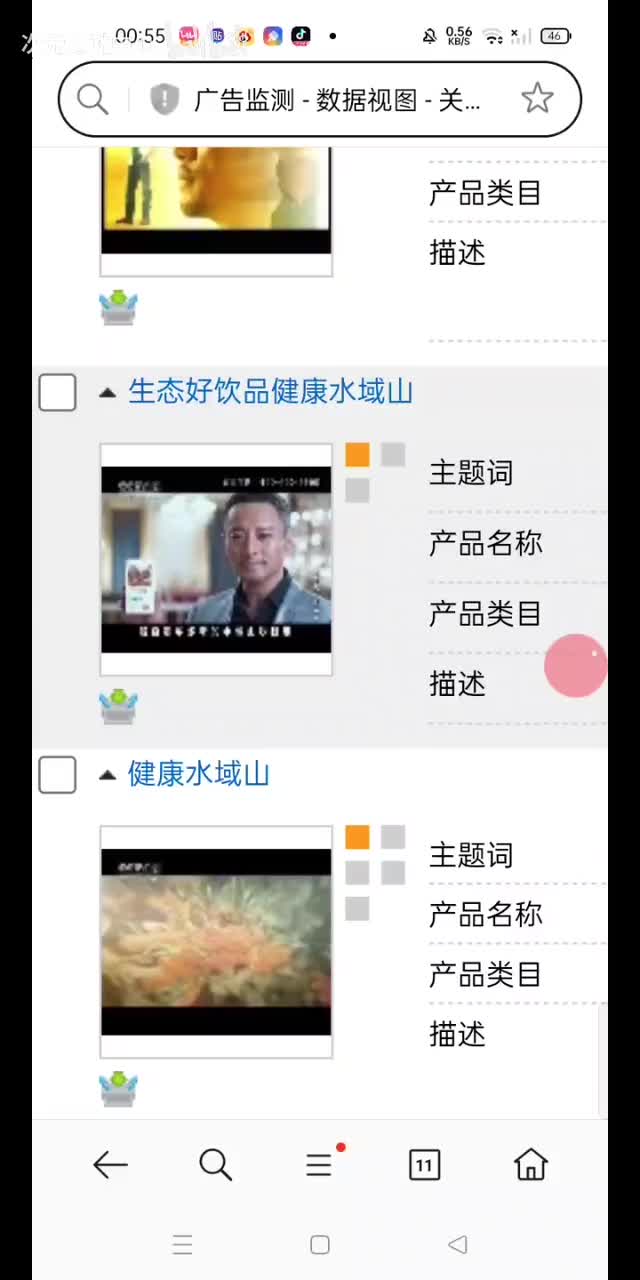Tap the floating pink circle button
640x1280 pixels.
point(575,665)
